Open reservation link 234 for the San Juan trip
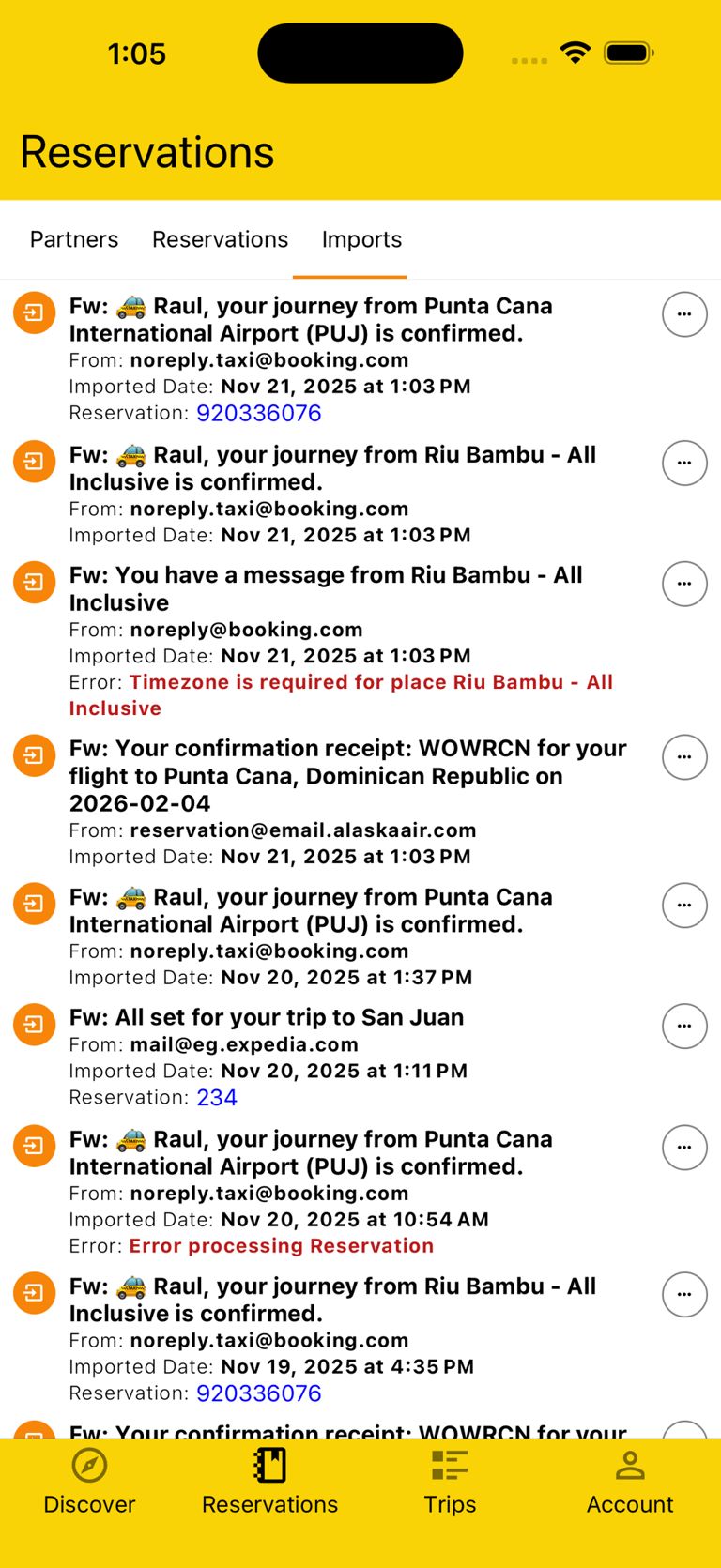Viewport: 721px width, 1568px height. point(217,1097)
